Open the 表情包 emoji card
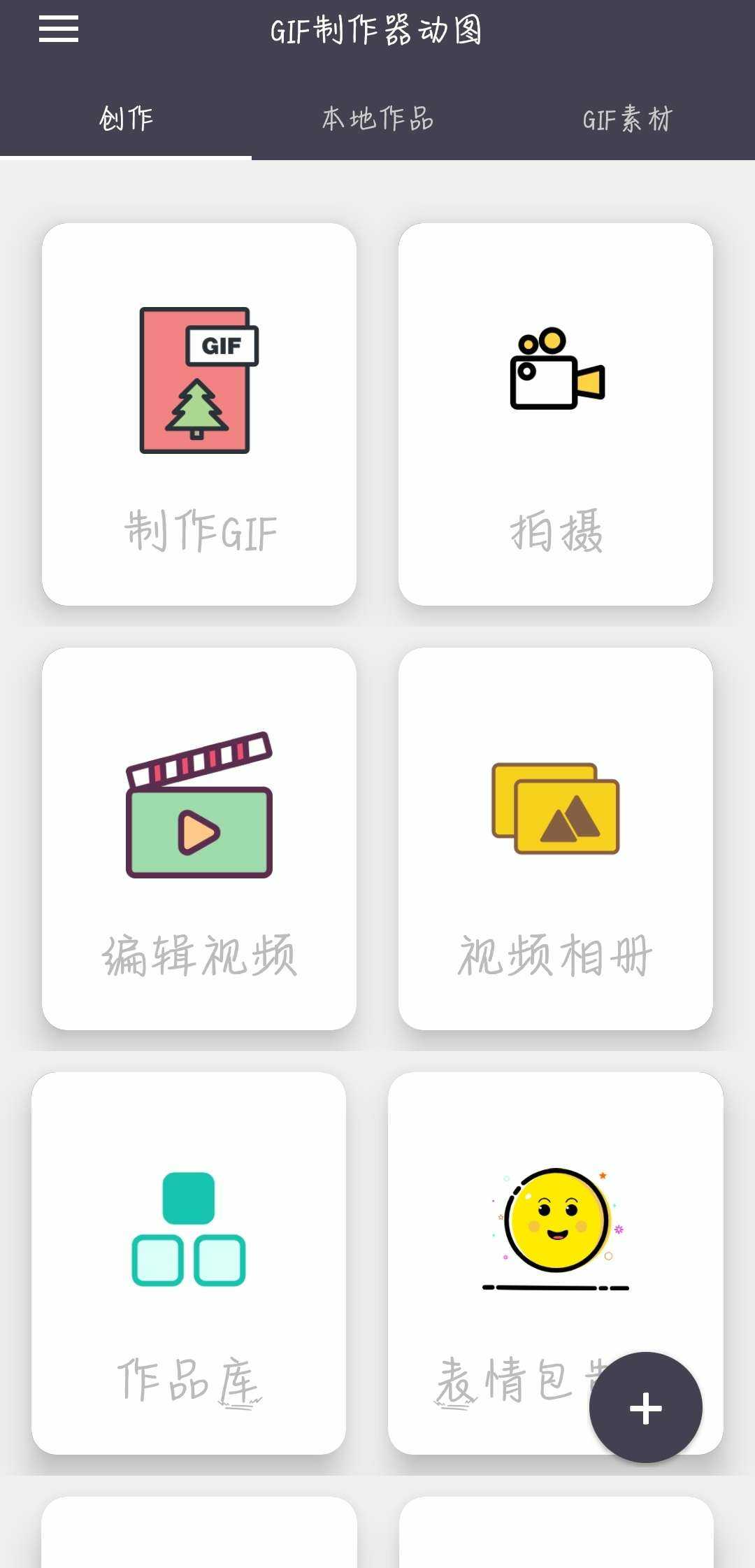755x1568 pixels. click(556, 1263)
